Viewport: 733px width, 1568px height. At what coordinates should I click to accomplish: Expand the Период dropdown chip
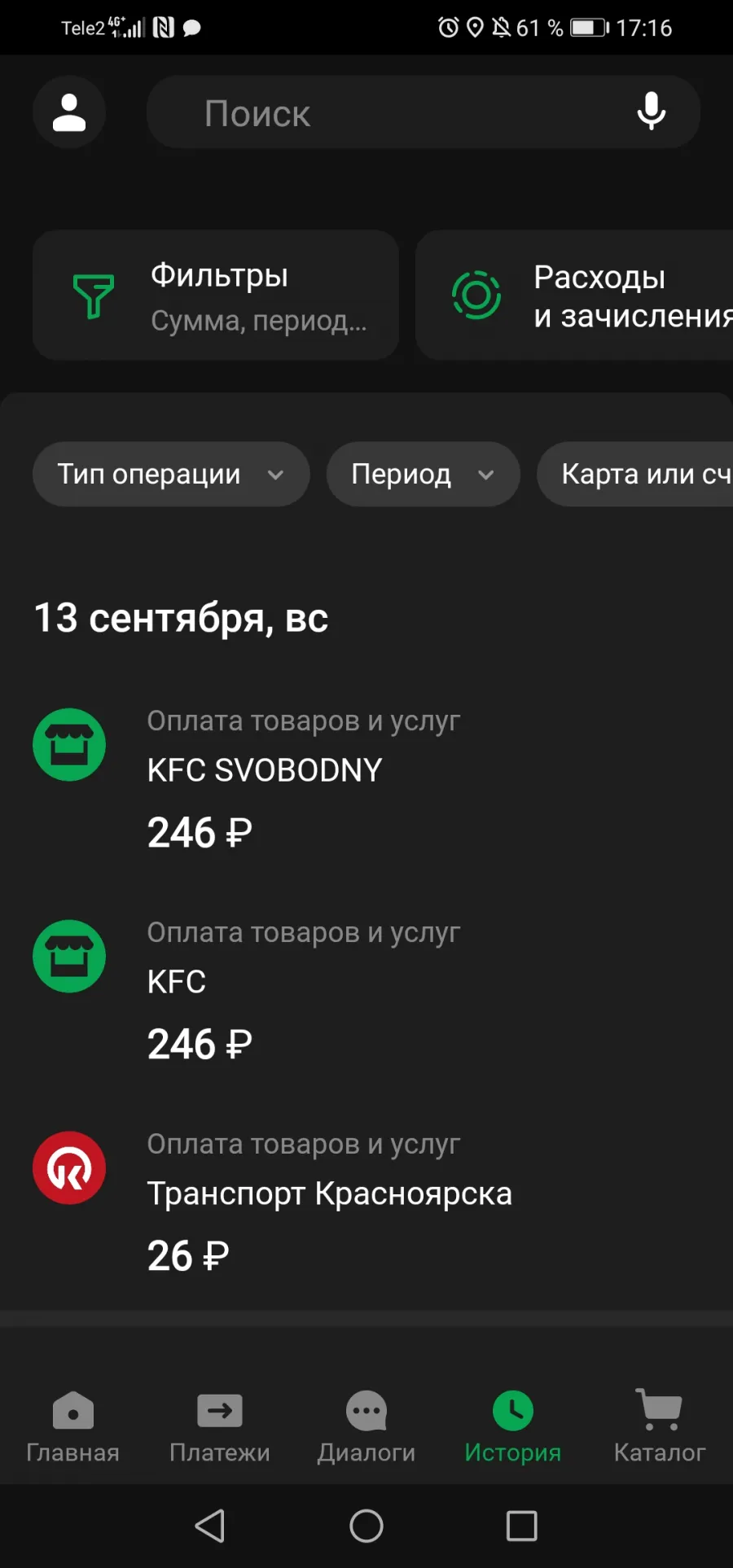click(x=423, y=474)
